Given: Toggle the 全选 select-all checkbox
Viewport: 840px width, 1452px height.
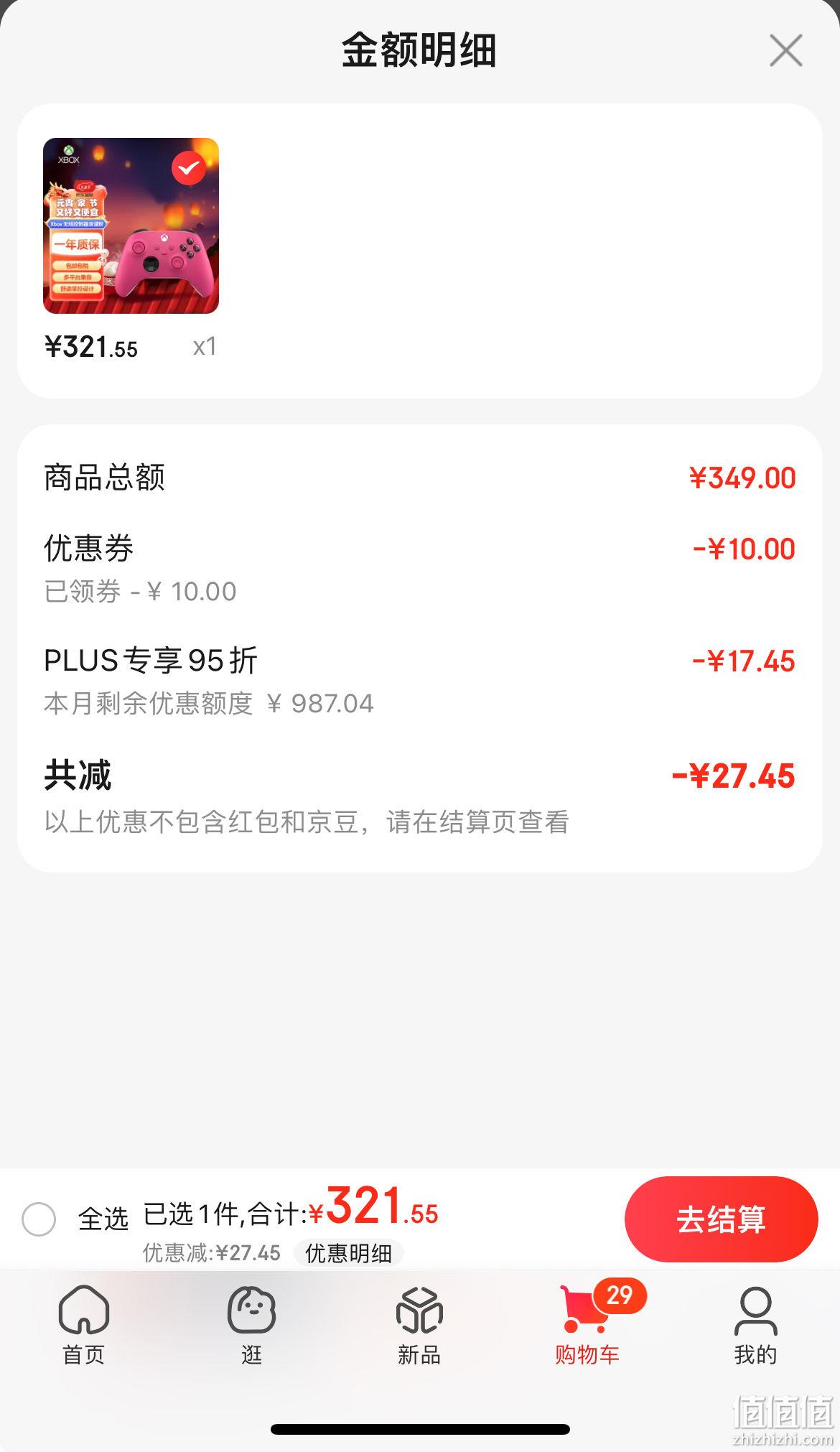Looking at the screenshot, I should coord(39,1219).
